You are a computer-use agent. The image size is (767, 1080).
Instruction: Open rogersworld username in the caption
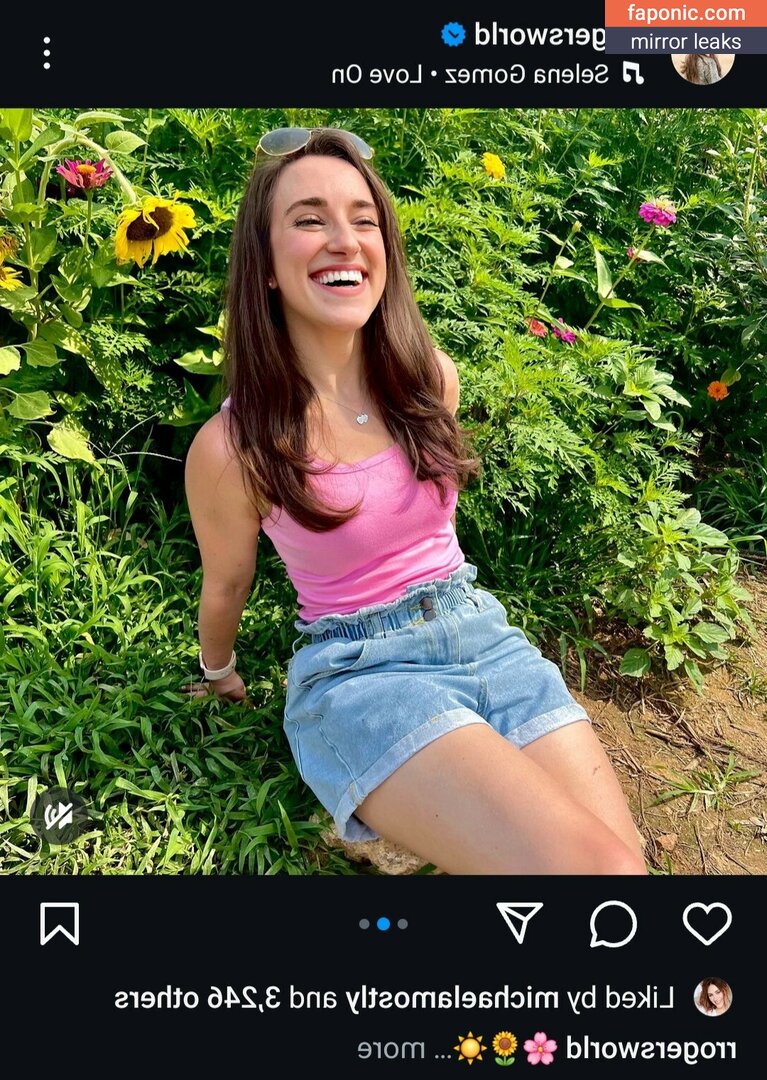point(651,1048)
